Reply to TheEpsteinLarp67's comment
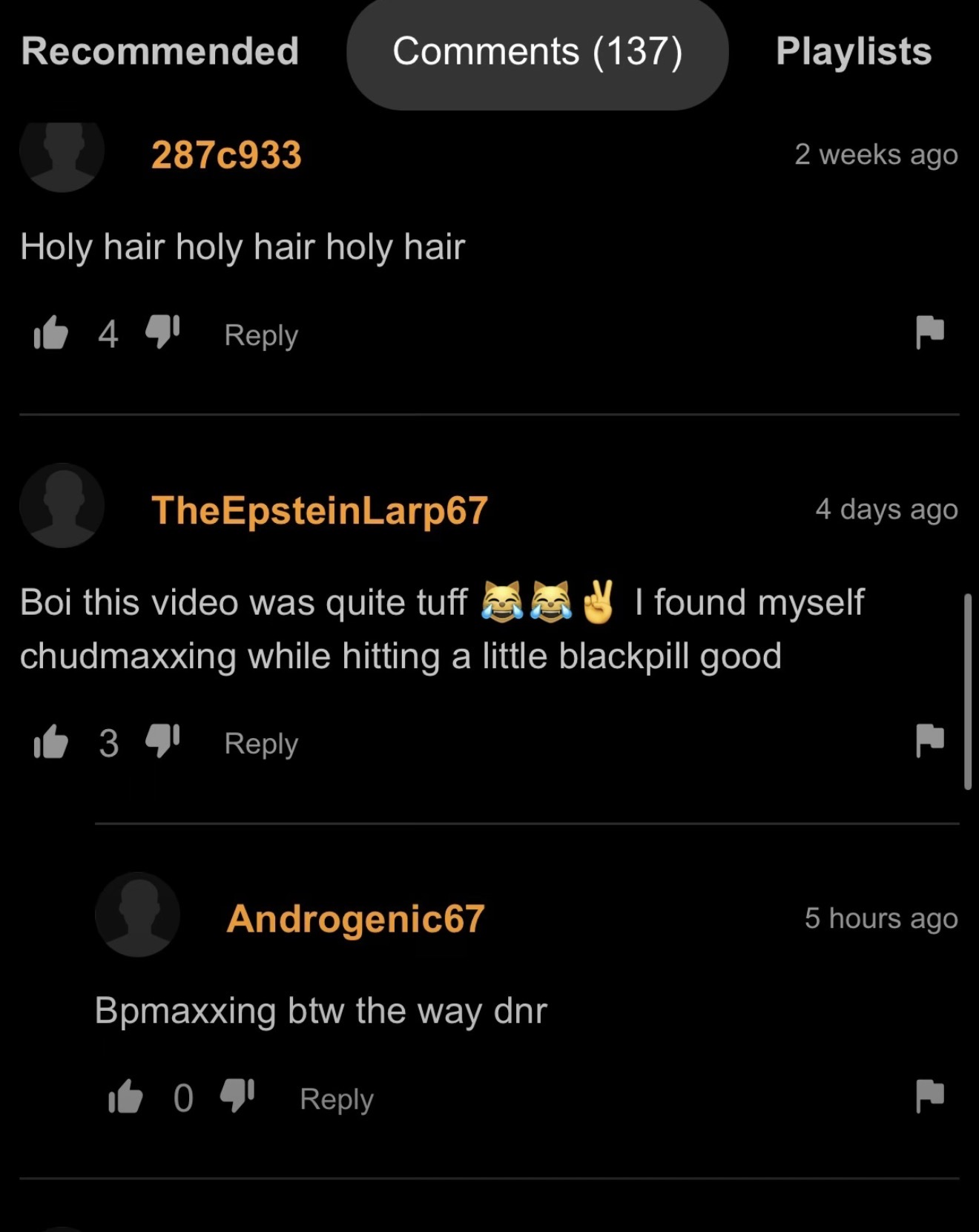Viewport: 979px width, 1232px height. pos(261,743)
